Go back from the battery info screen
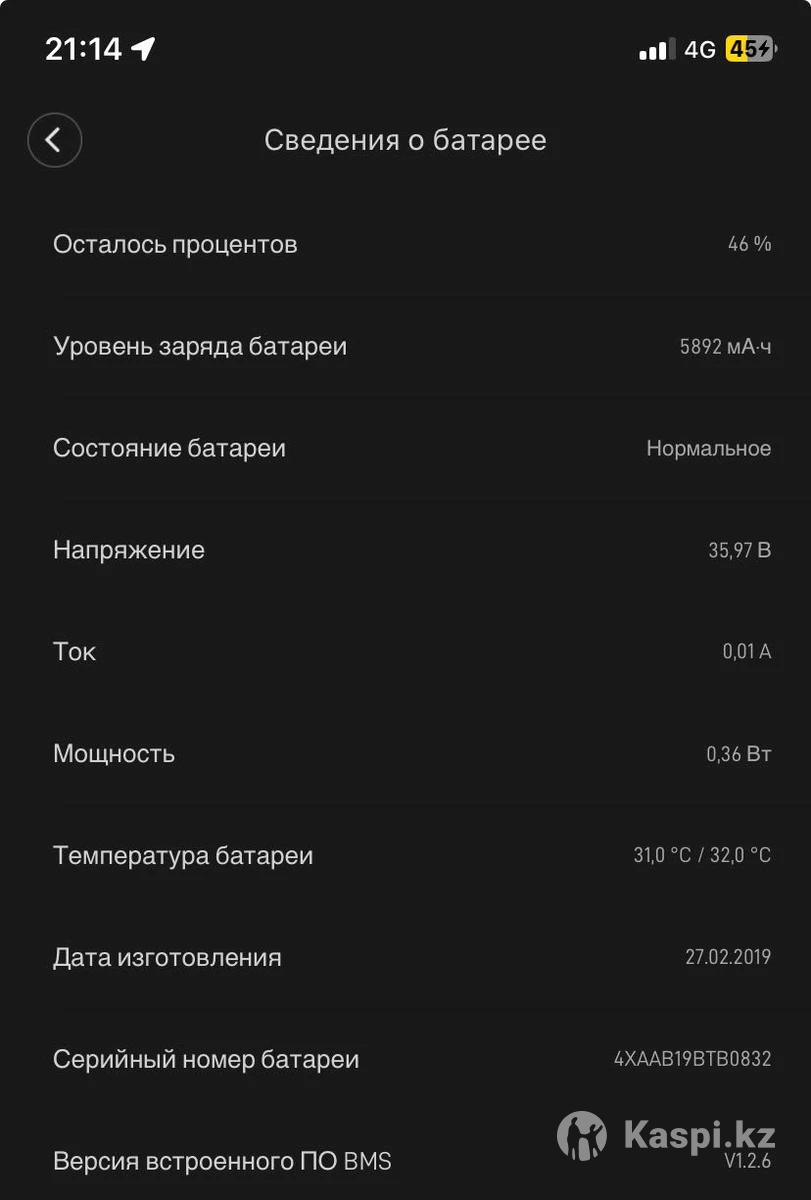Viewport: 811px width, 1200px height. pyautogui.click(x=55, y=140)
